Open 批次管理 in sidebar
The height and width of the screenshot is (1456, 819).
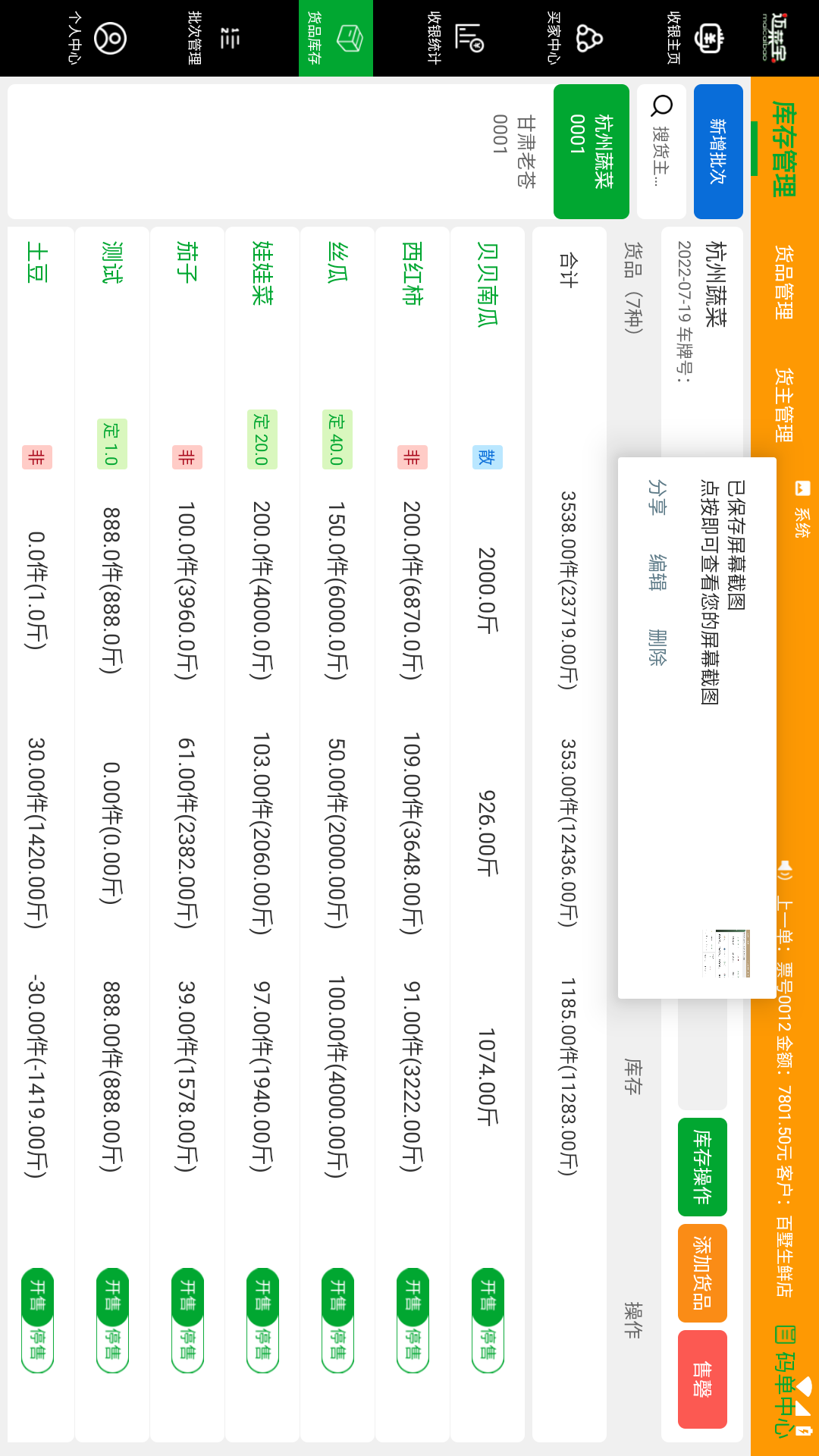pos(215,38)
